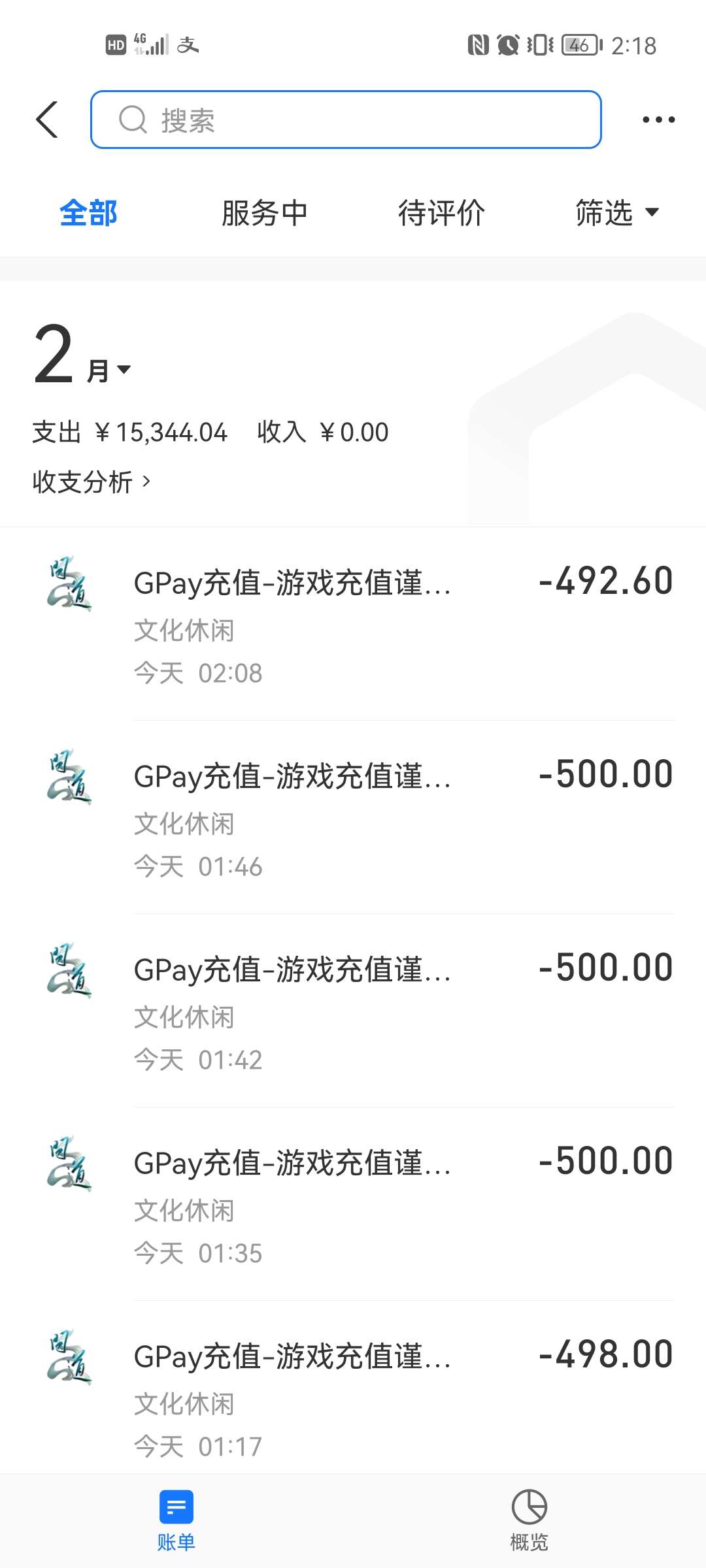View the -500.00 transaction from 01:35
This screenshot has height=1568, width=706.
click(353, 1204)
